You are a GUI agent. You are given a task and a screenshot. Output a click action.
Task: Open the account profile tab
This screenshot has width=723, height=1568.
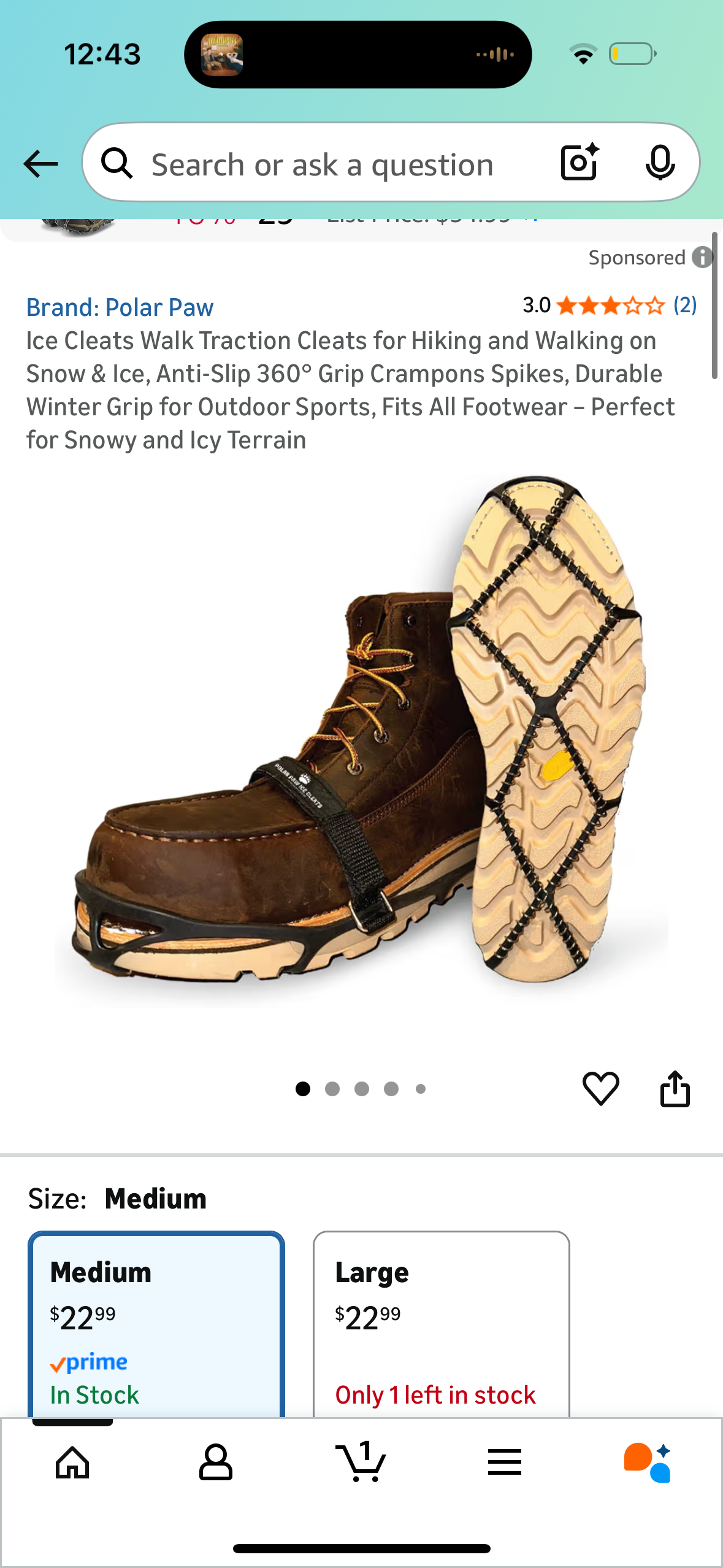tap(216, 1462)
